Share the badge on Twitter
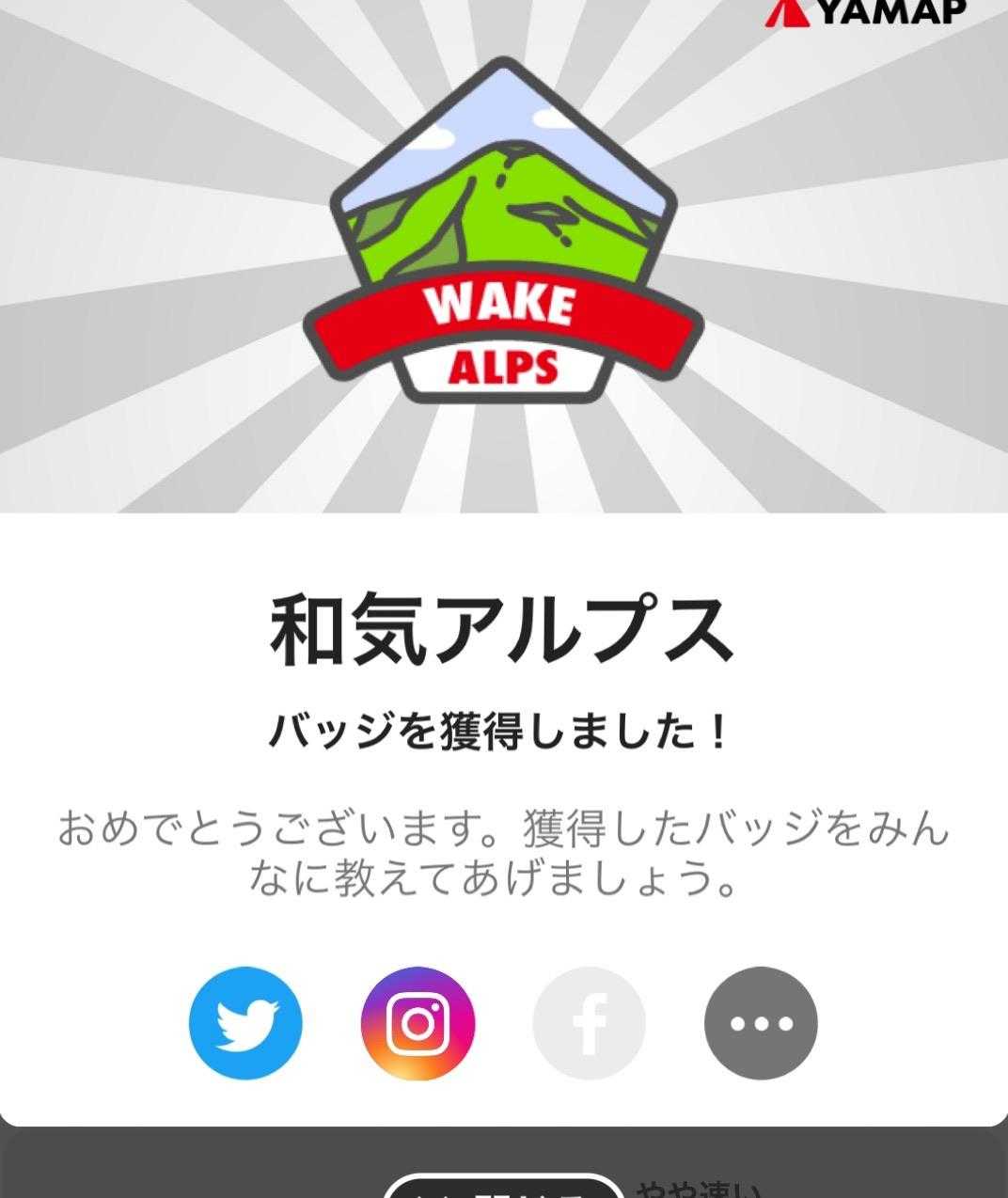 245,1022
